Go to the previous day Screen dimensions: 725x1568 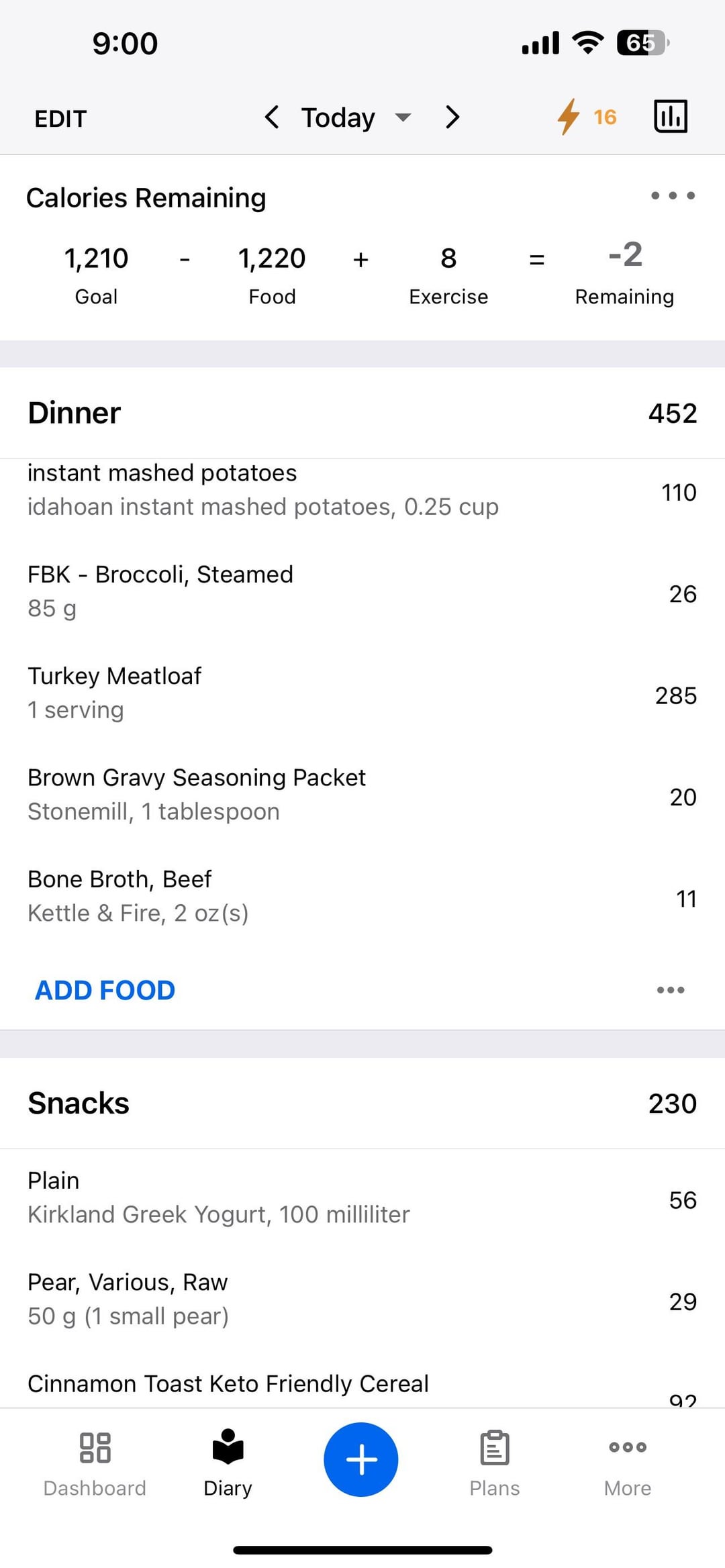[x=271, y=117]
